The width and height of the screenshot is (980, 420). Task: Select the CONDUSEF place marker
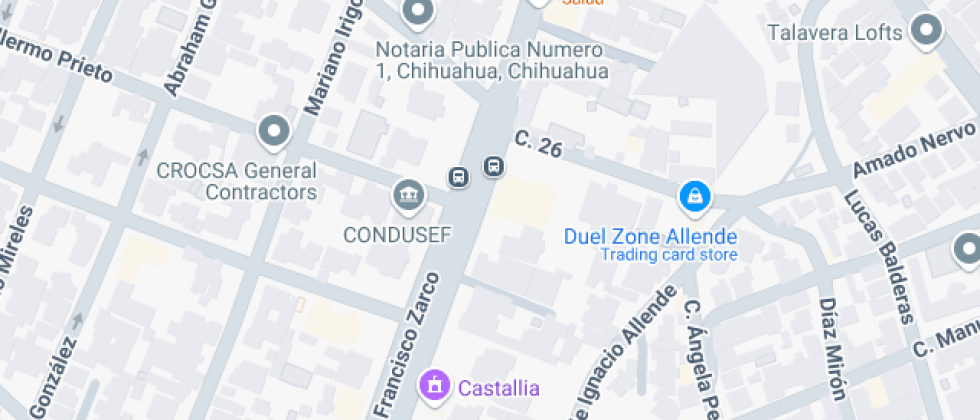click(x=407, y=196)
